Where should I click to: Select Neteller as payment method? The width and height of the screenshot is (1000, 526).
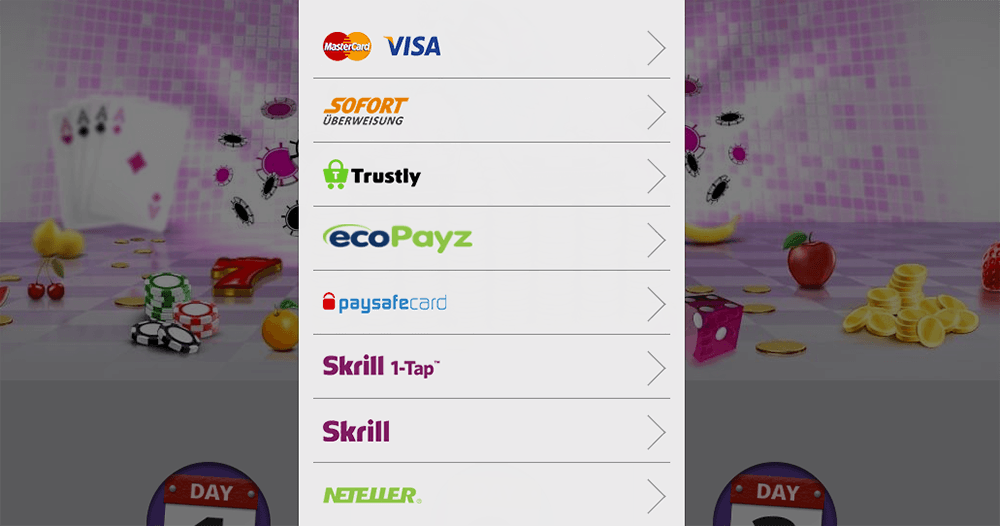point(490,494)
